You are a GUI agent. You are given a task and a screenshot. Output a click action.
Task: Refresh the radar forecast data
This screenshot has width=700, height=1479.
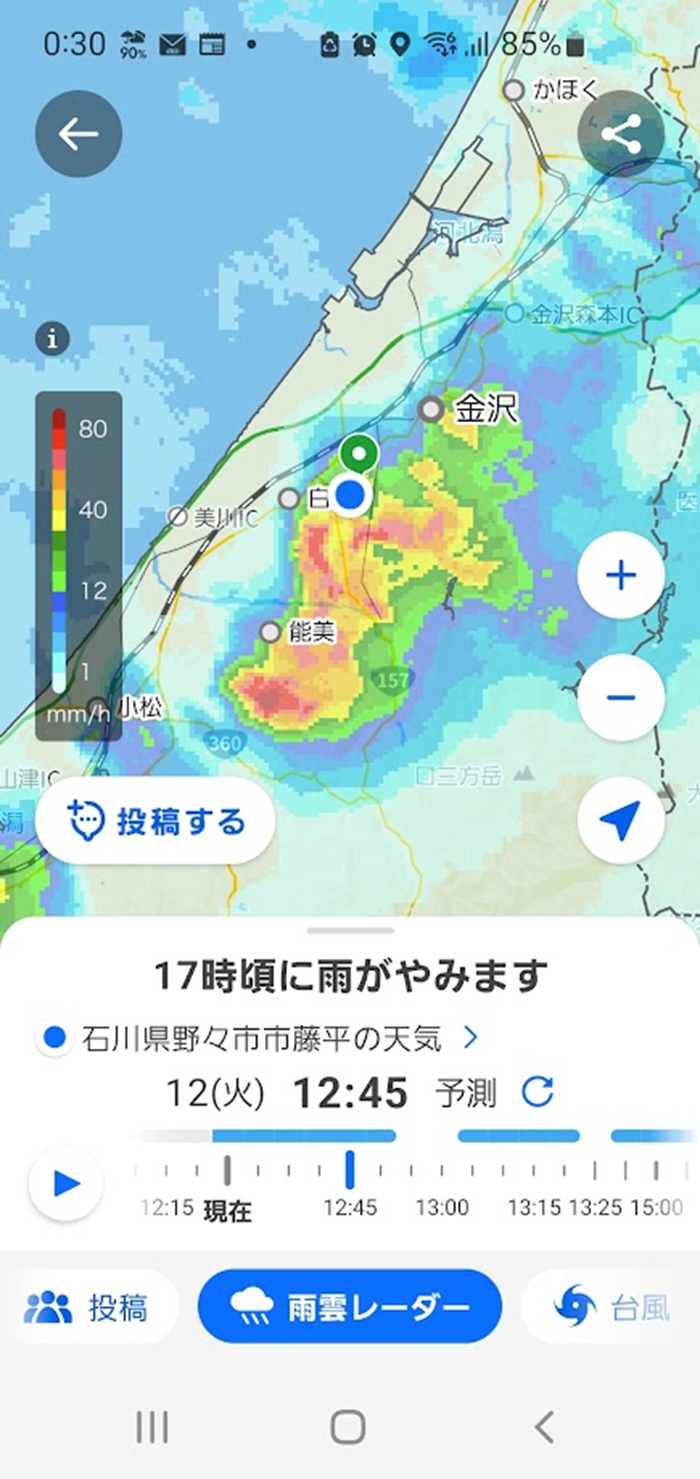pyautogui.click(x=538, y=1093)
